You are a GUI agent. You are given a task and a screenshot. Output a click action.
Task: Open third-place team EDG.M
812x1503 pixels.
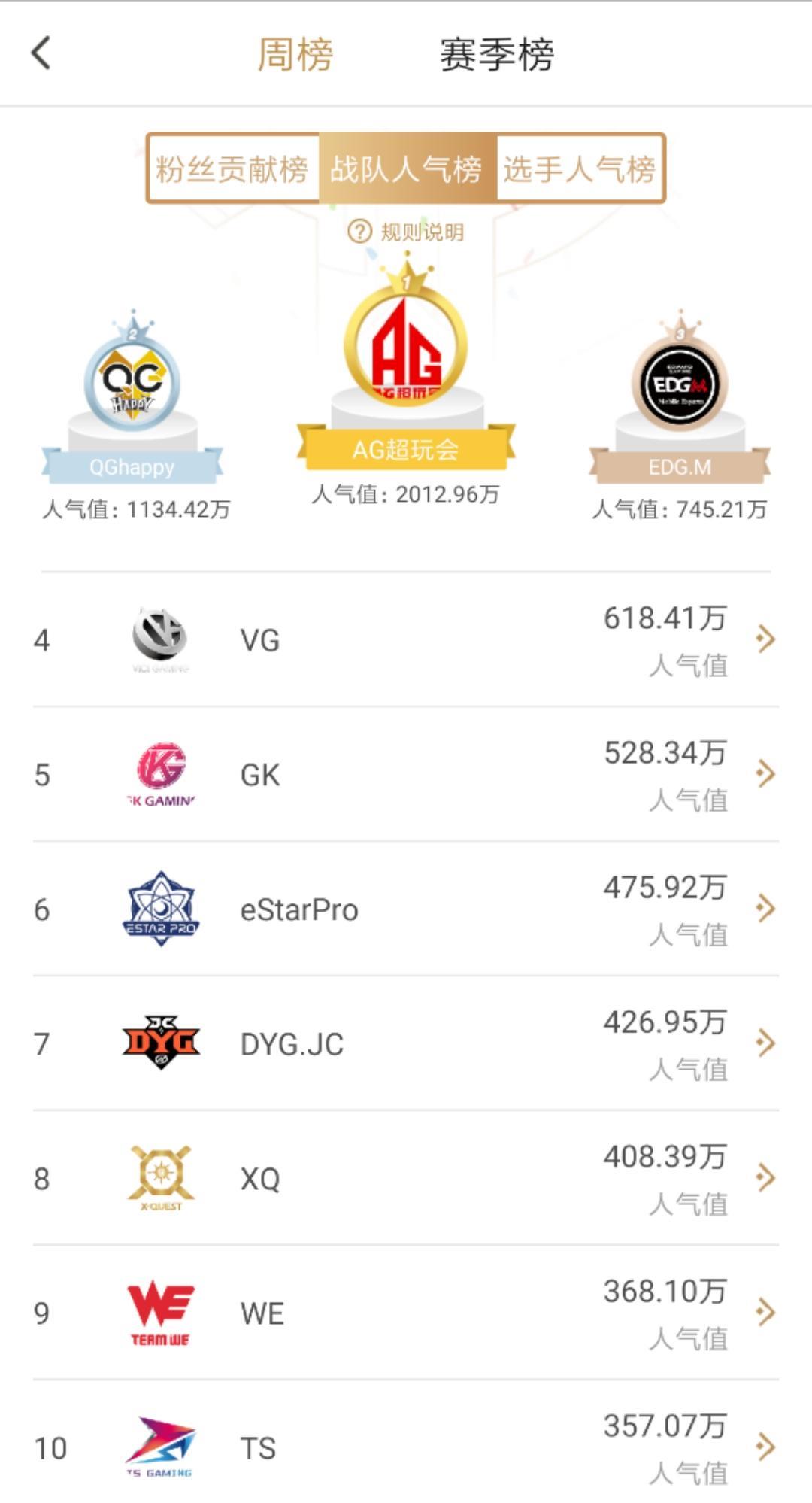point(680,385)
